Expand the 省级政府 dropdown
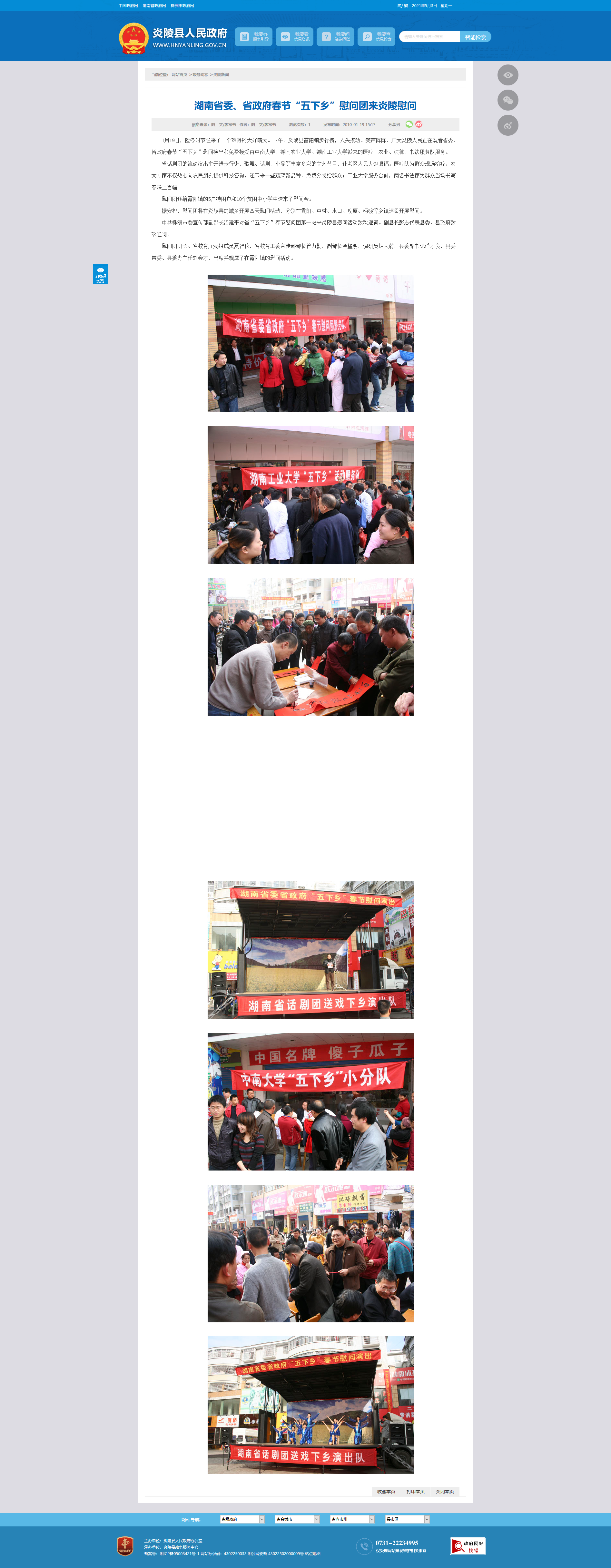This screenshot has height=1568, width=611. point(242,1519)
